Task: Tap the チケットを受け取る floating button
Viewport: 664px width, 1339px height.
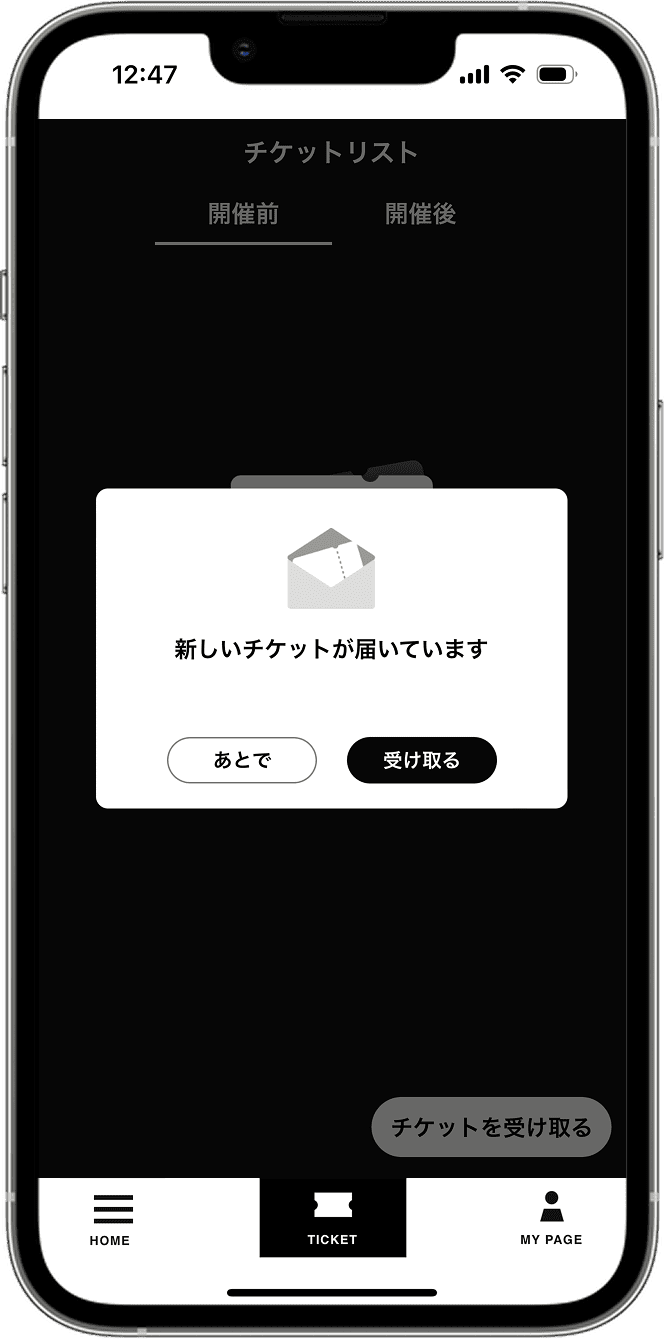Action: coord(491,1128)
